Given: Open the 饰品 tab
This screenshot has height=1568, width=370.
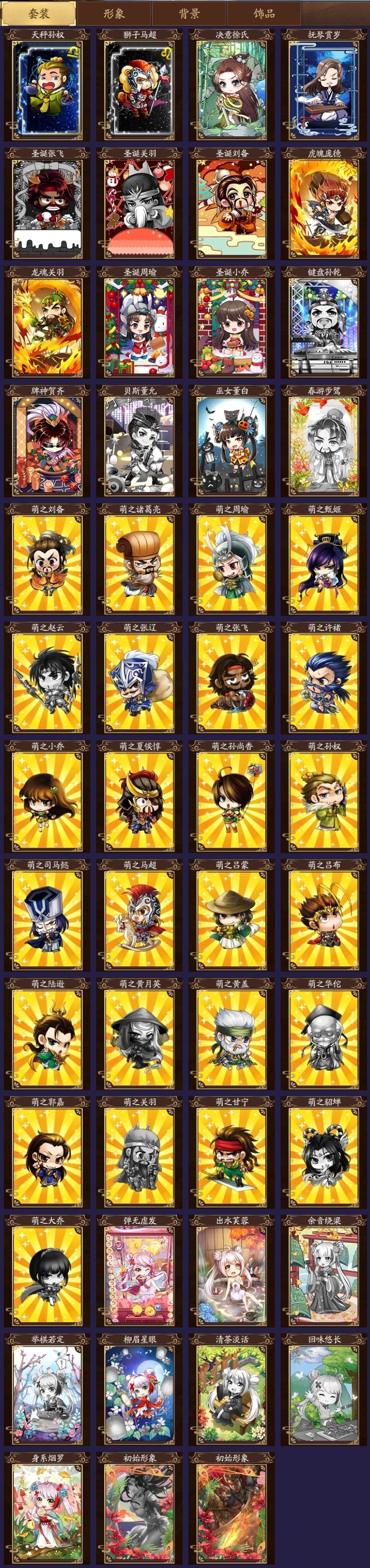Looking at the screenshot, I should coord(264,13).
